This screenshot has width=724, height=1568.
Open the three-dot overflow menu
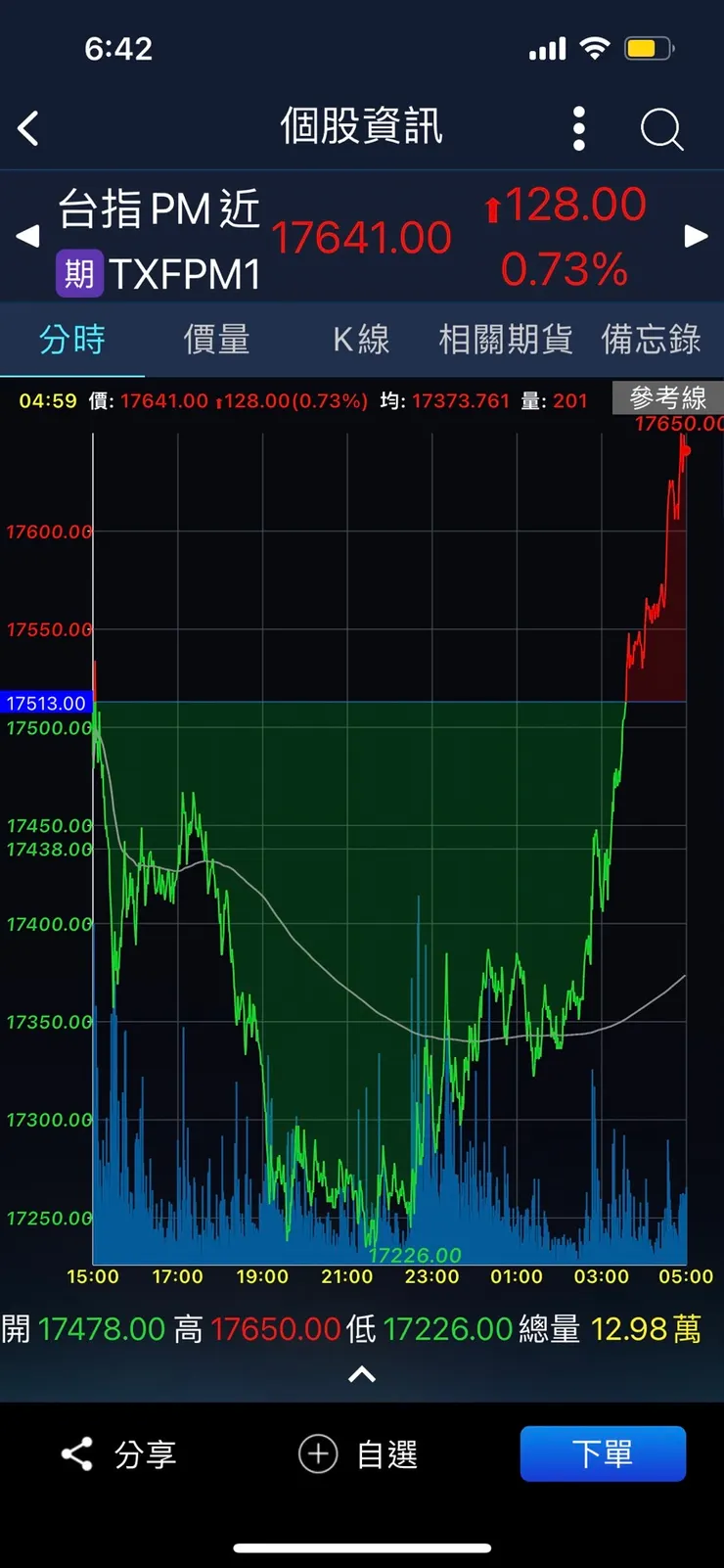[579, 128]
